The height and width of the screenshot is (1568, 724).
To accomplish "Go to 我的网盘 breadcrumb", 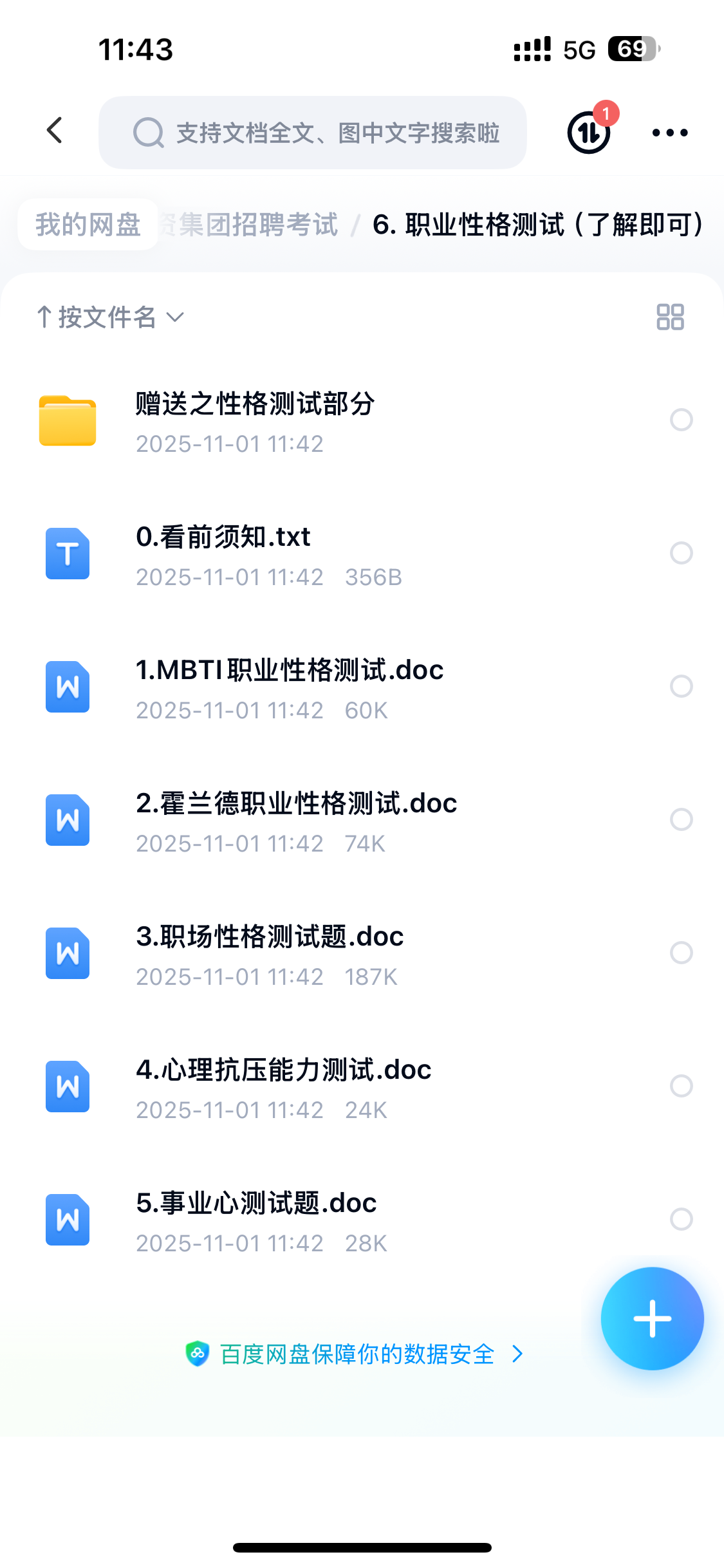I will 87,225.
